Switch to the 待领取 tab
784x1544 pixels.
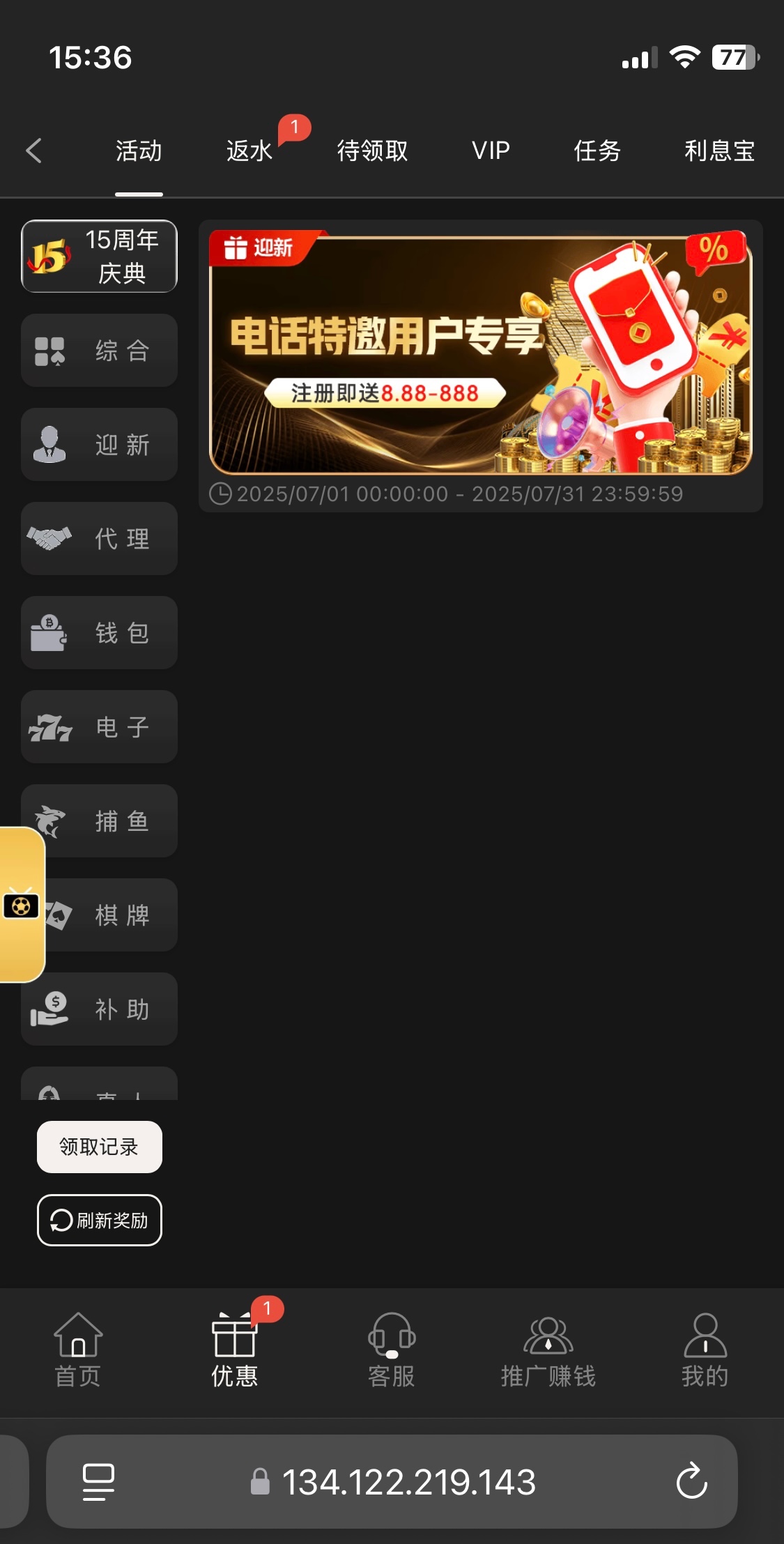[x=372, y=151]
